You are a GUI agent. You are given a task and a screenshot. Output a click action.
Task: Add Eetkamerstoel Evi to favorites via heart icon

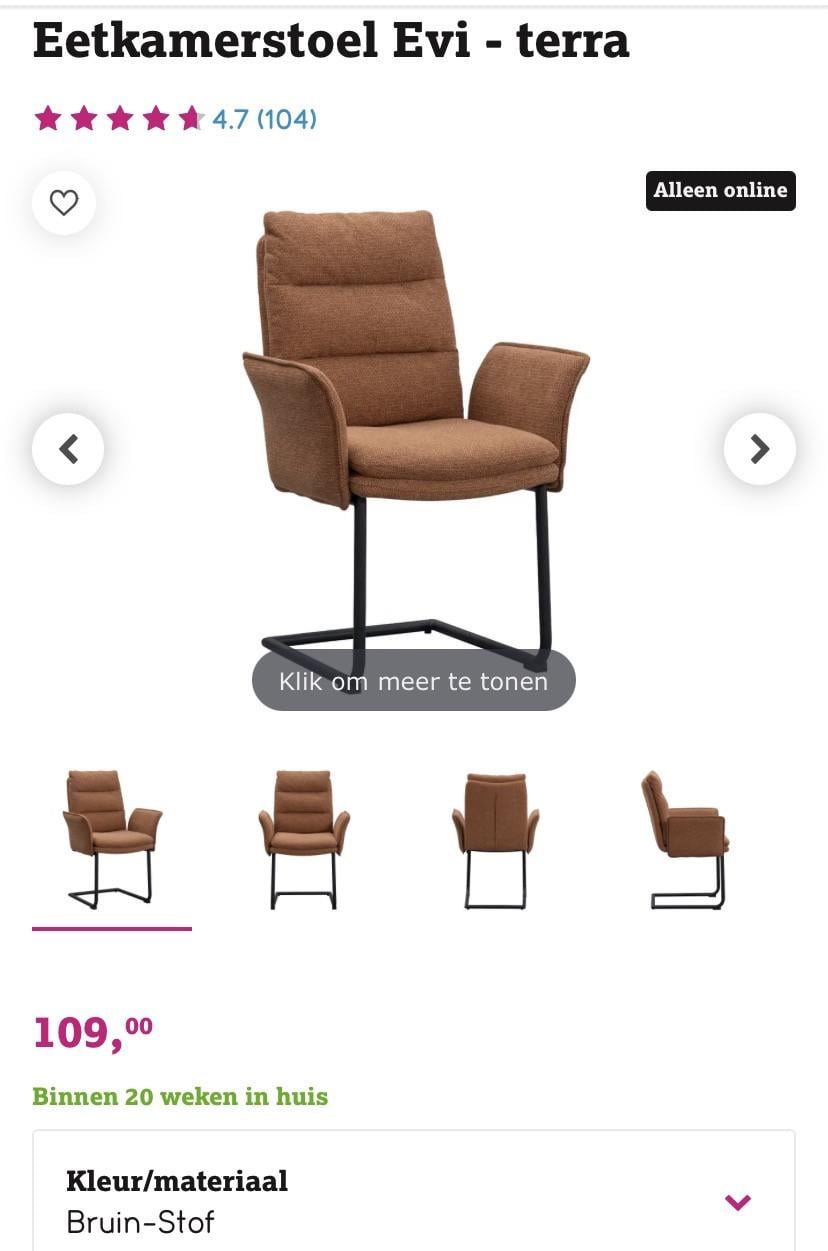(64, 203)
